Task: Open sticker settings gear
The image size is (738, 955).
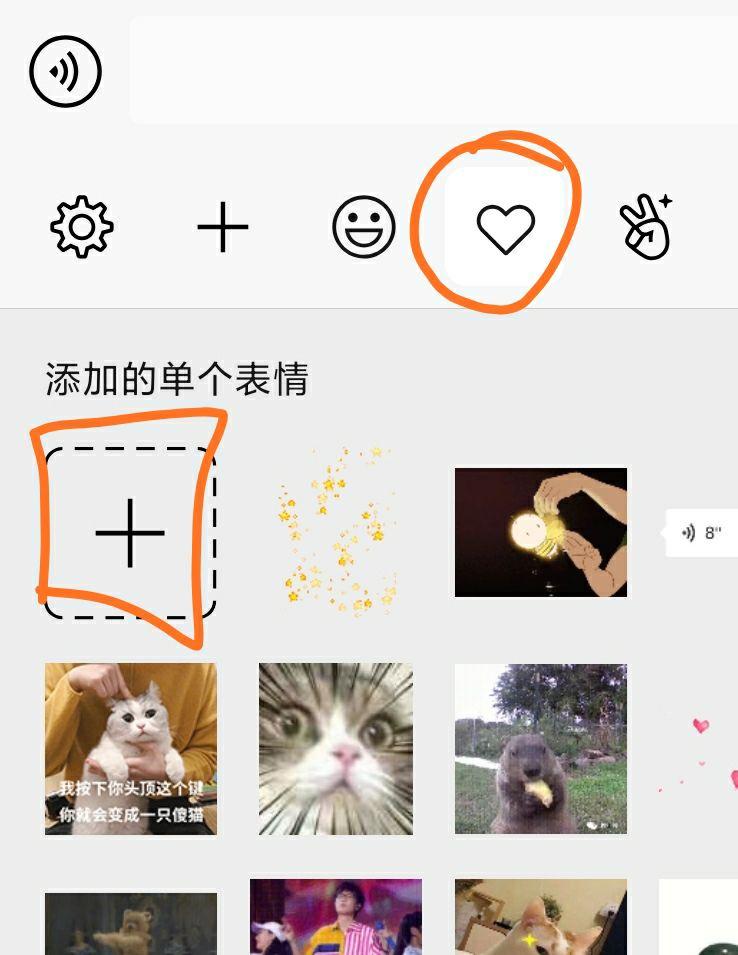Action: coord(82,228)
